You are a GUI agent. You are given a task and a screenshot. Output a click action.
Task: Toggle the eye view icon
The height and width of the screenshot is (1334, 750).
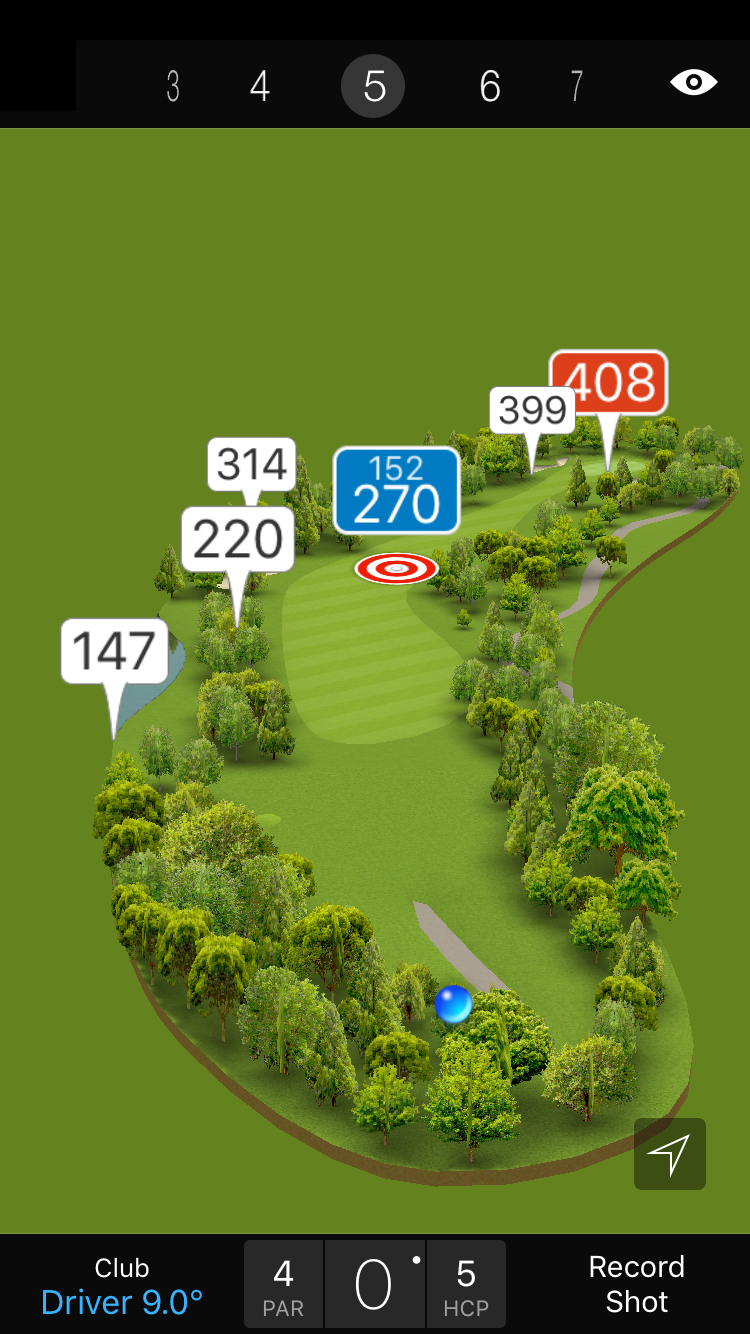click(693, 83)
